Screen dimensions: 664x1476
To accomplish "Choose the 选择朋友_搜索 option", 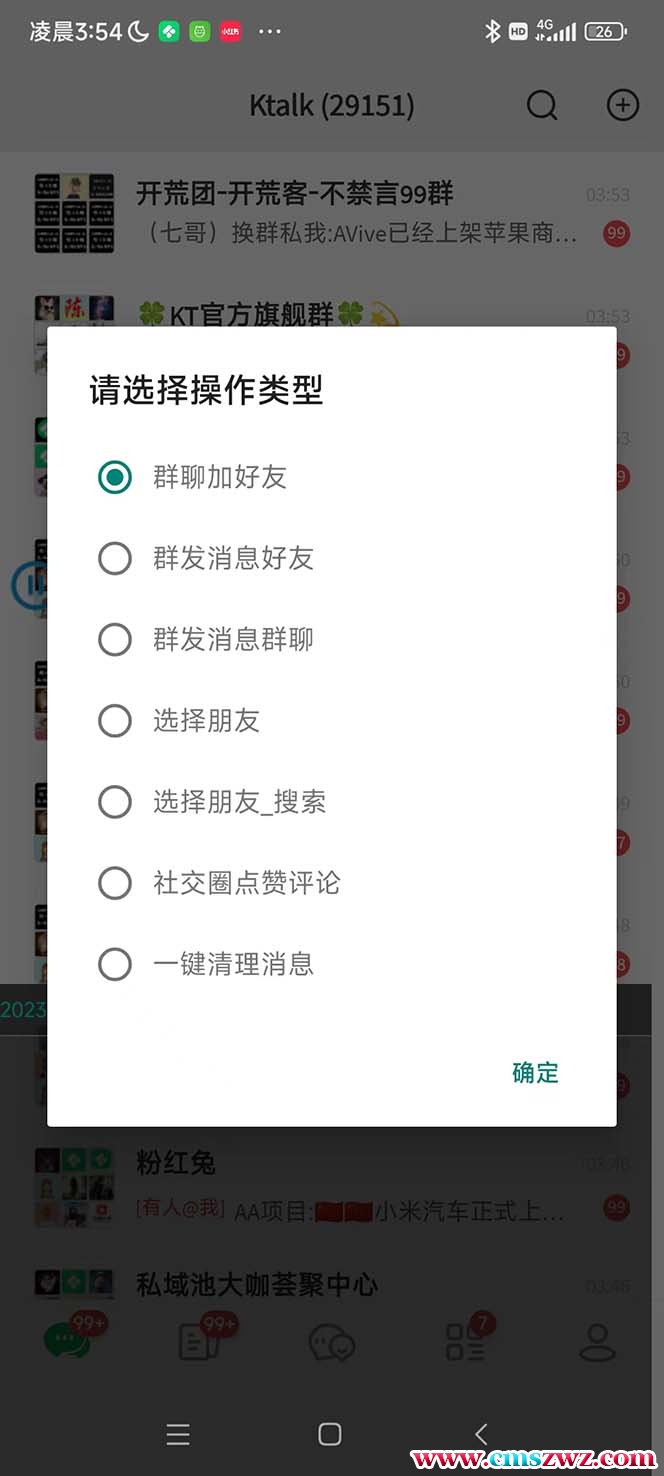I will (115, 801).
